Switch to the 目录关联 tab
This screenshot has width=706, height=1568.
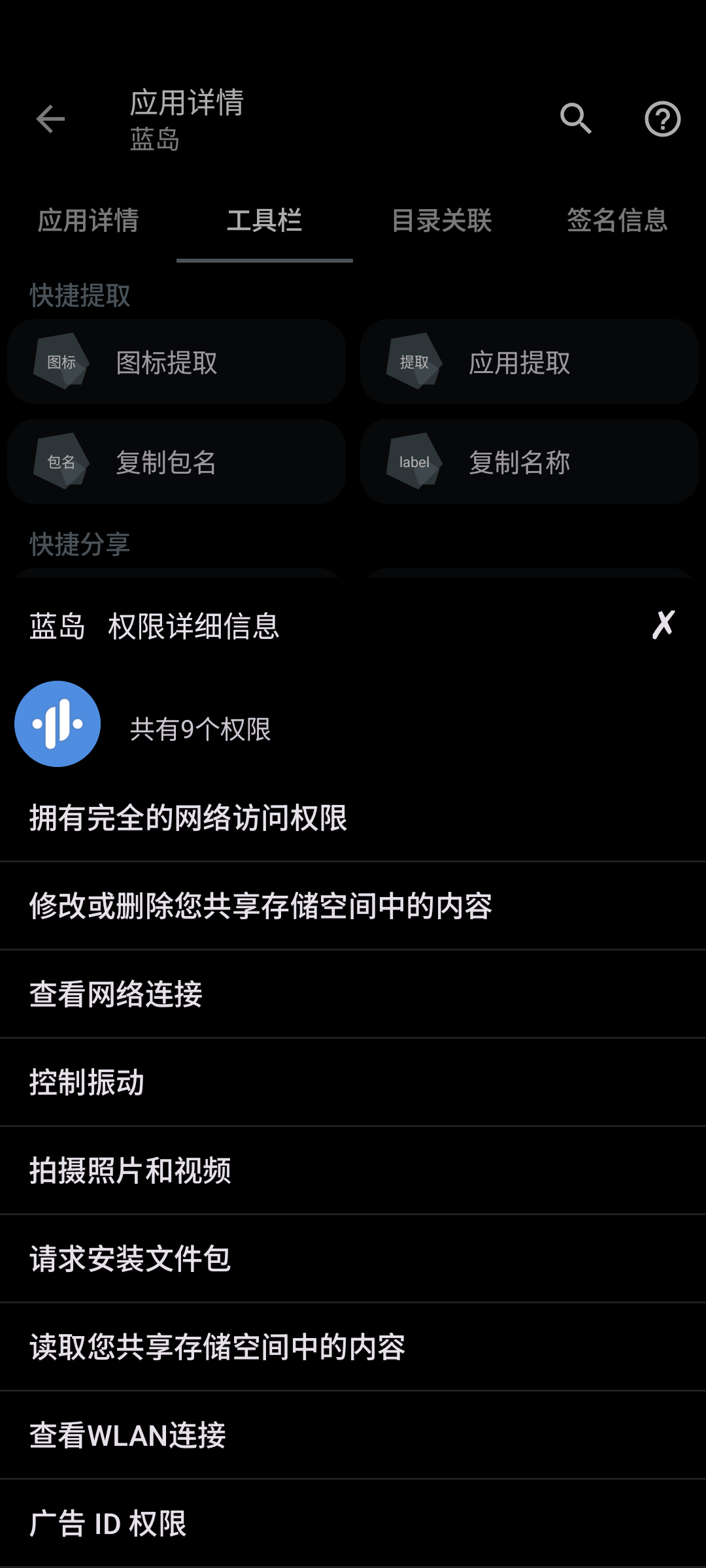[441, 221]
